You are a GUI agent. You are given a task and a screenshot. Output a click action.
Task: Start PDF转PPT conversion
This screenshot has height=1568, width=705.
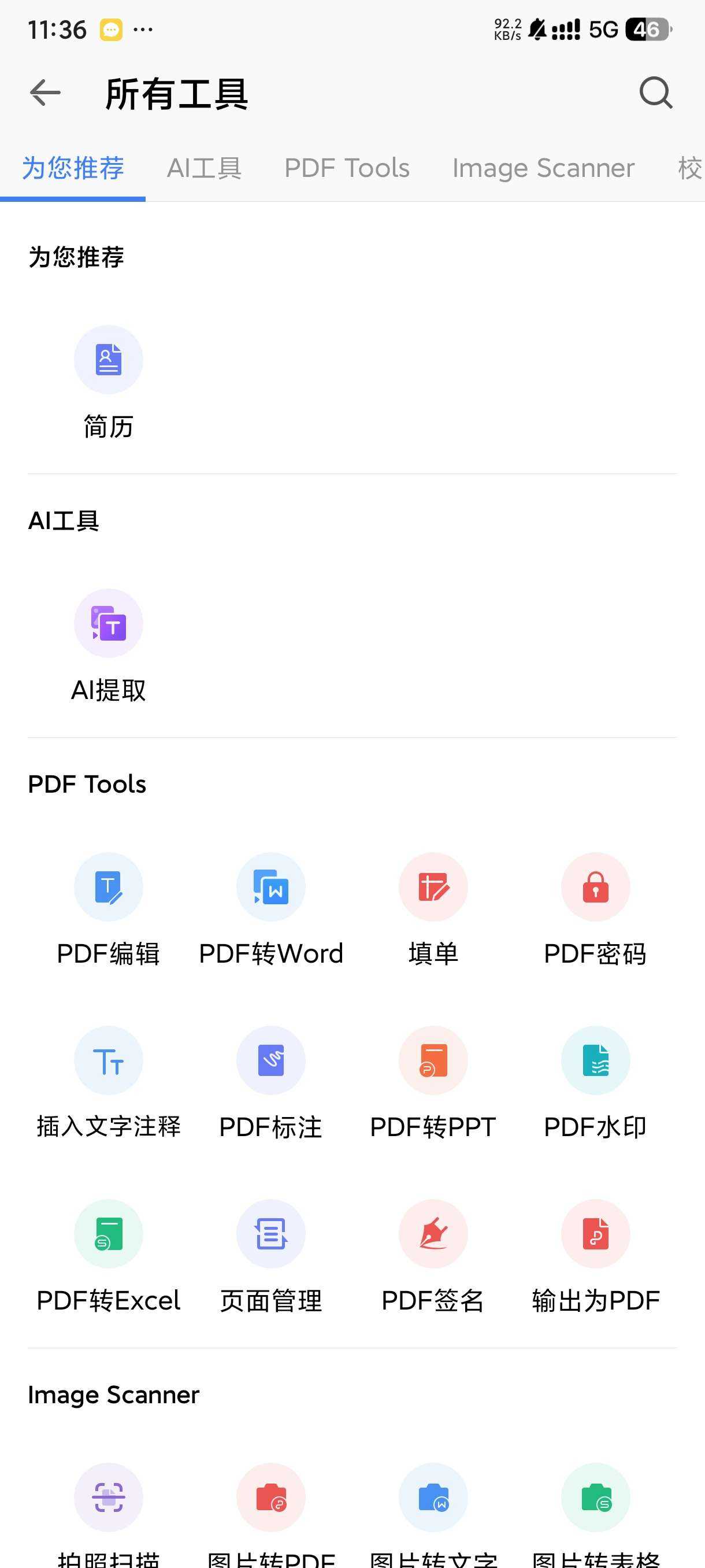tap(433, 1061)
